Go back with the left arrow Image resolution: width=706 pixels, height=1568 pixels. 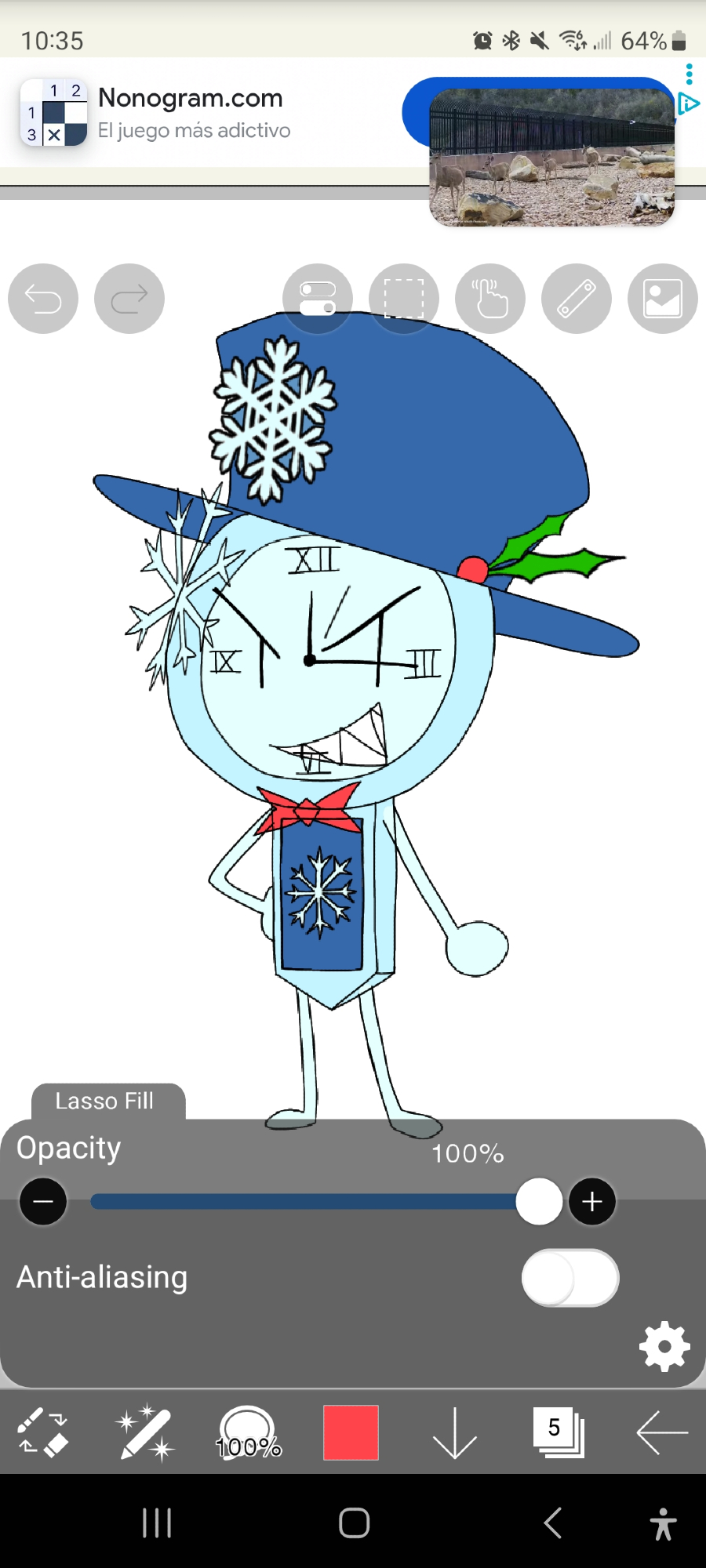click(661, 1433)
